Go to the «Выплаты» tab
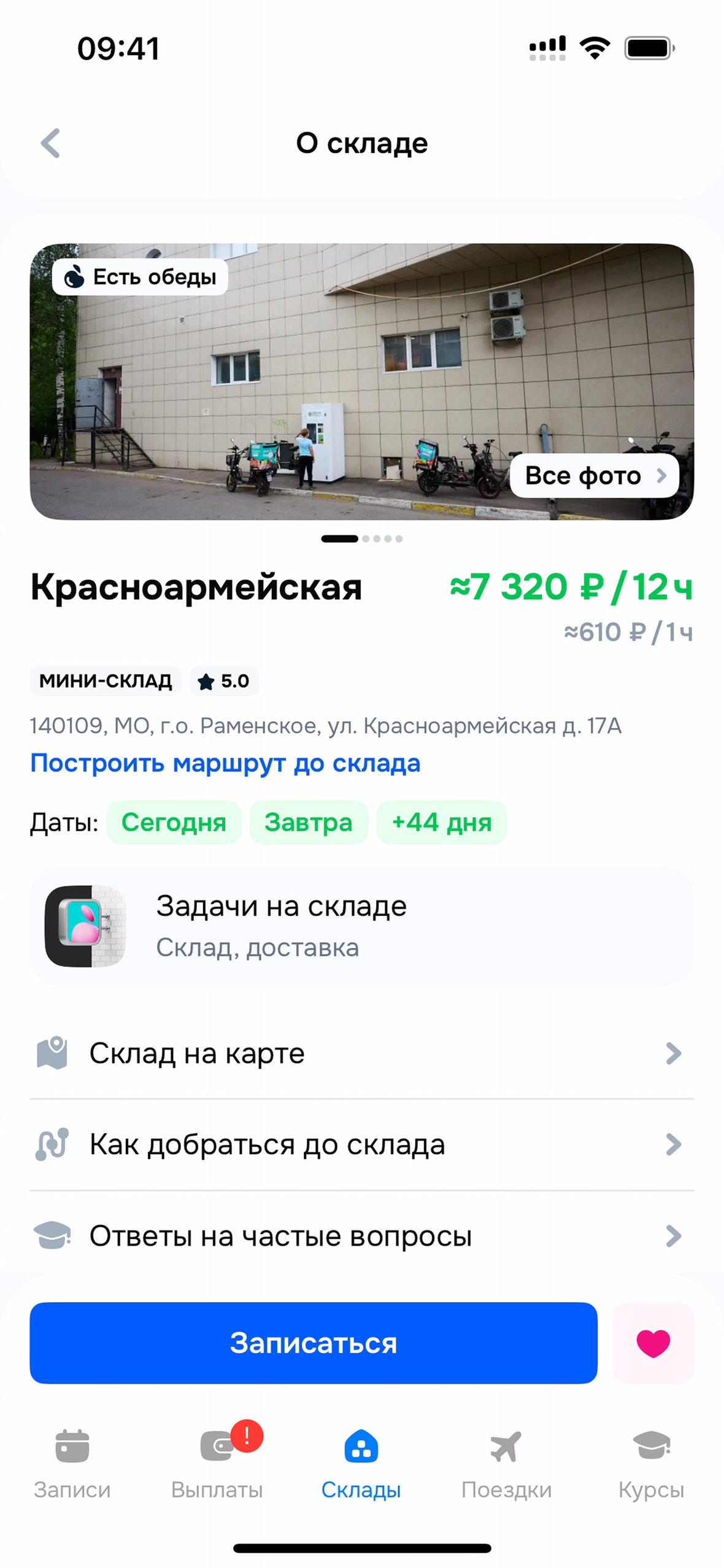 217,1464
